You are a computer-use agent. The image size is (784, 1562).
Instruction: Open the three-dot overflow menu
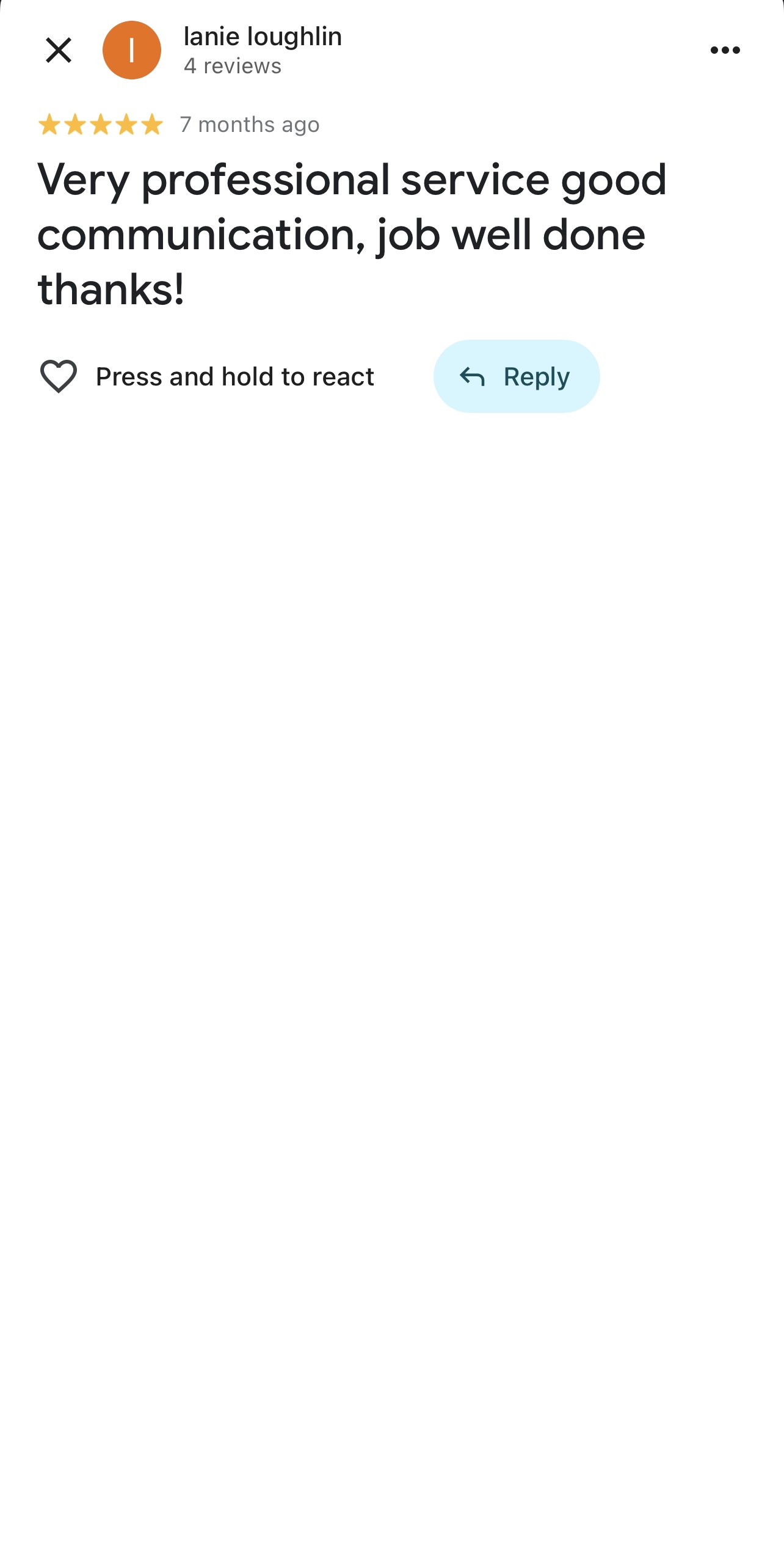point(725,50)
